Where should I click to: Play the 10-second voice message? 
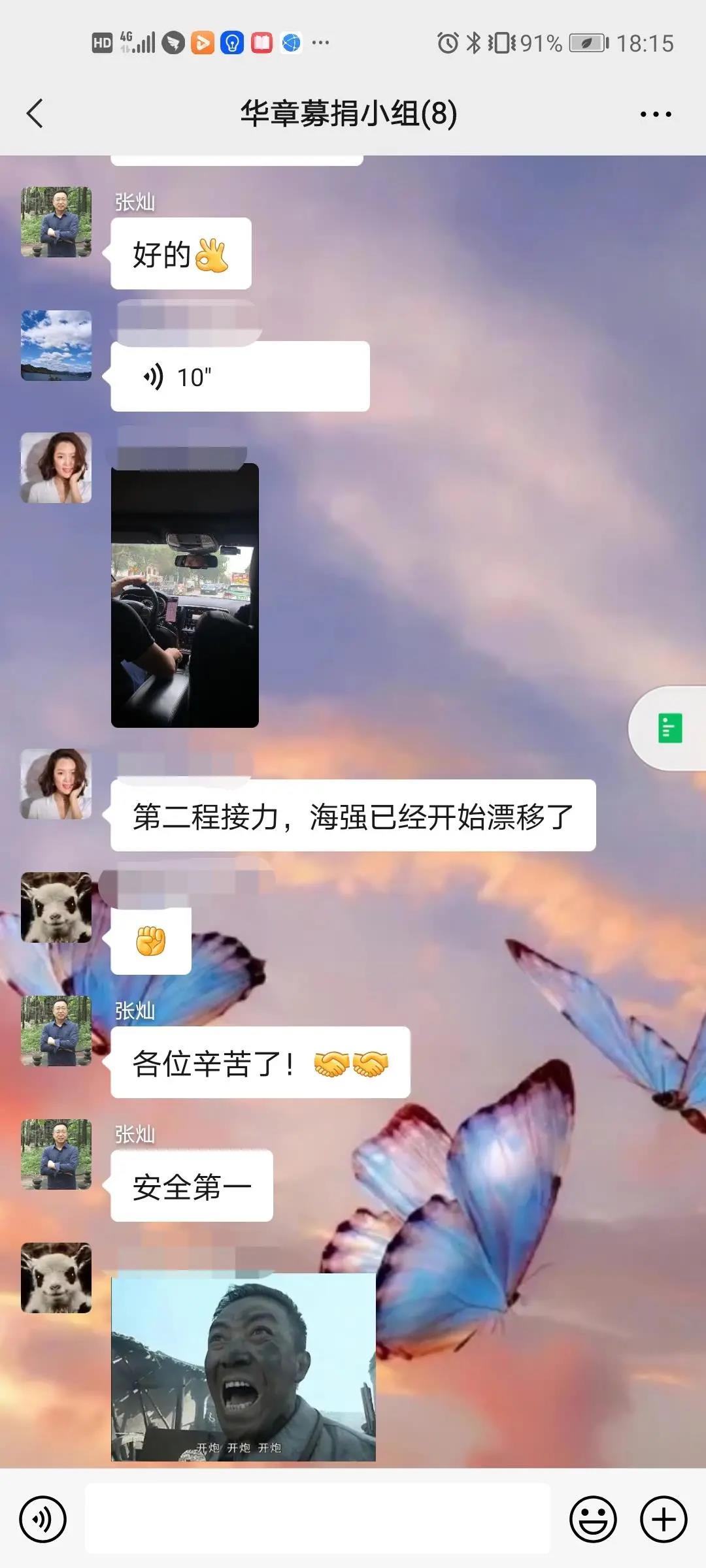(239, 376)
